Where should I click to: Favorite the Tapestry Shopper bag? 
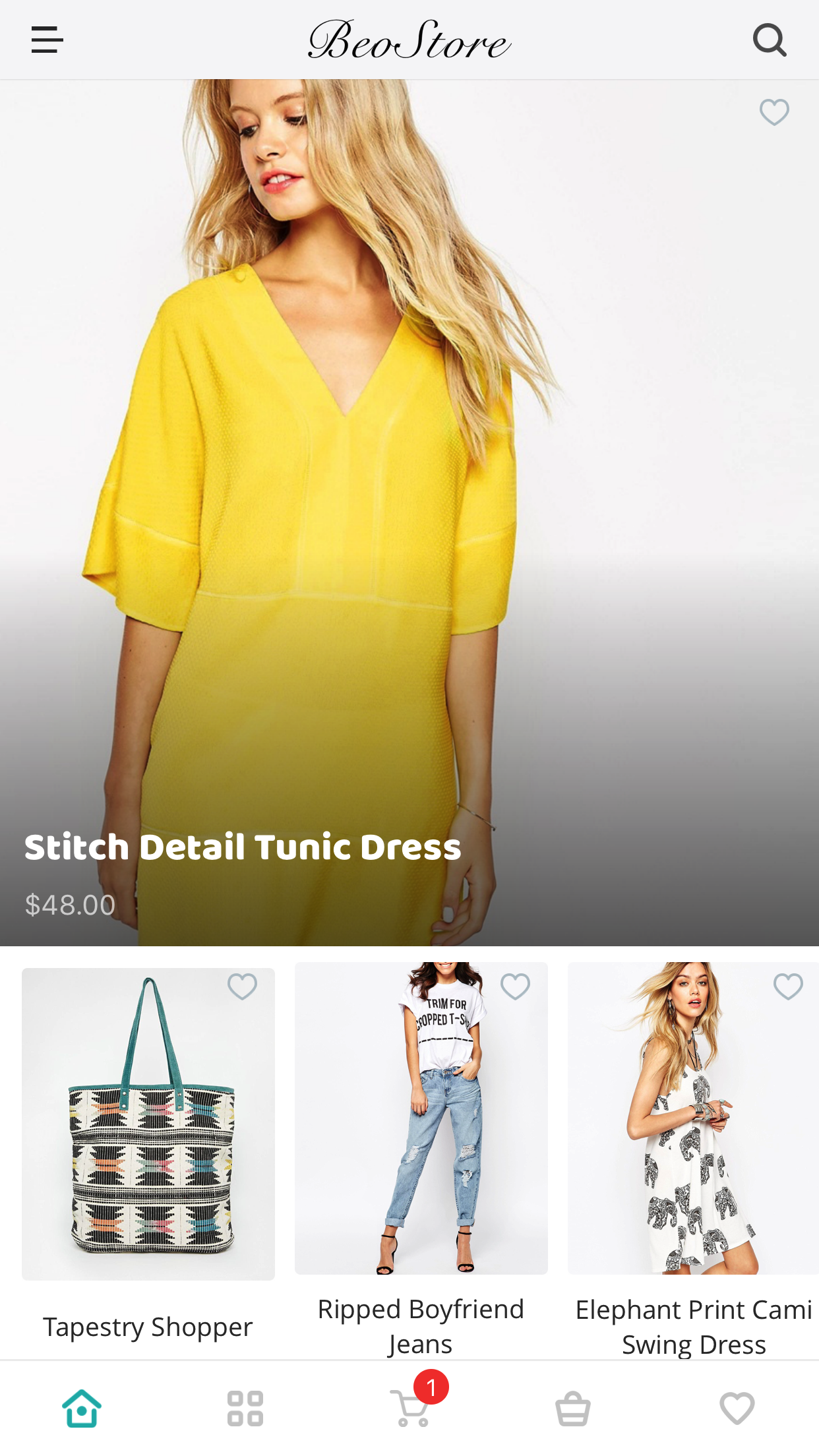(242, 987)
